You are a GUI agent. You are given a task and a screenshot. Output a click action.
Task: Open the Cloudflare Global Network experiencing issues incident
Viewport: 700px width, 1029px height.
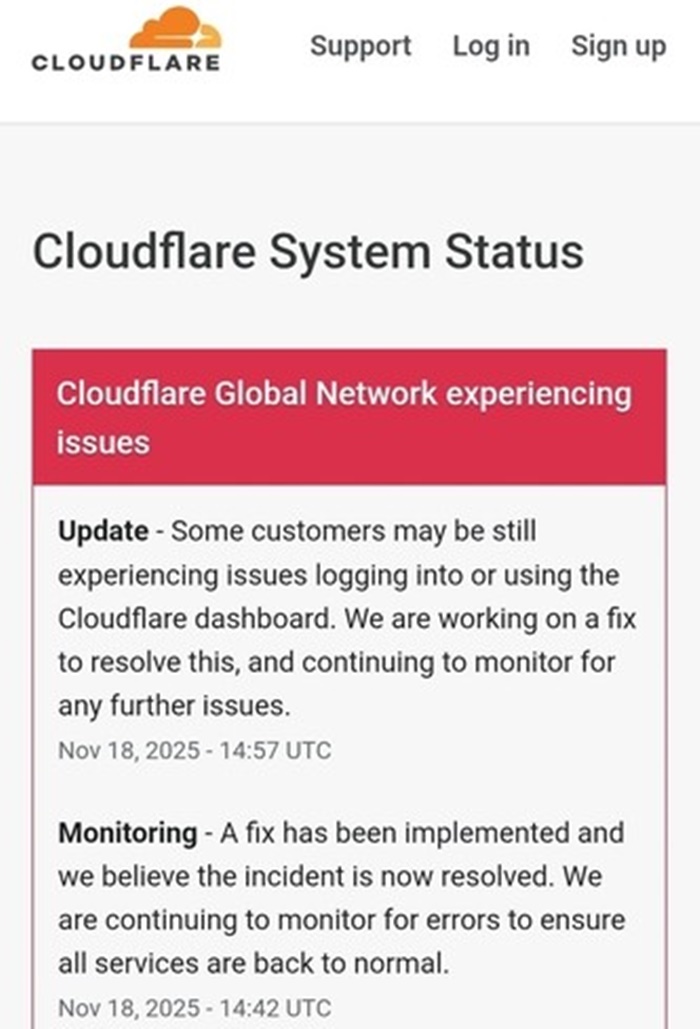pos(343,417)
